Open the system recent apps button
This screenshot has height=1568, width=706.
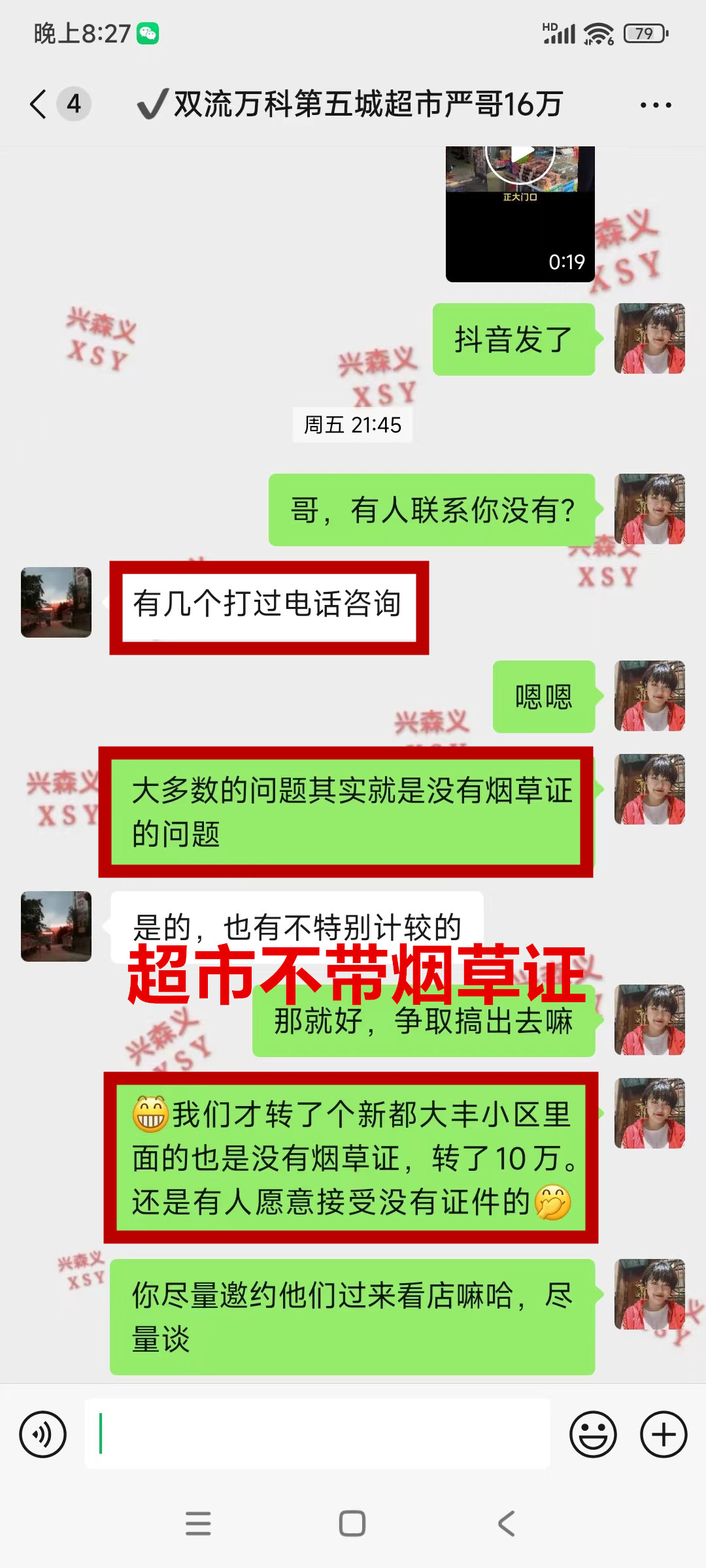(198, 1524)
